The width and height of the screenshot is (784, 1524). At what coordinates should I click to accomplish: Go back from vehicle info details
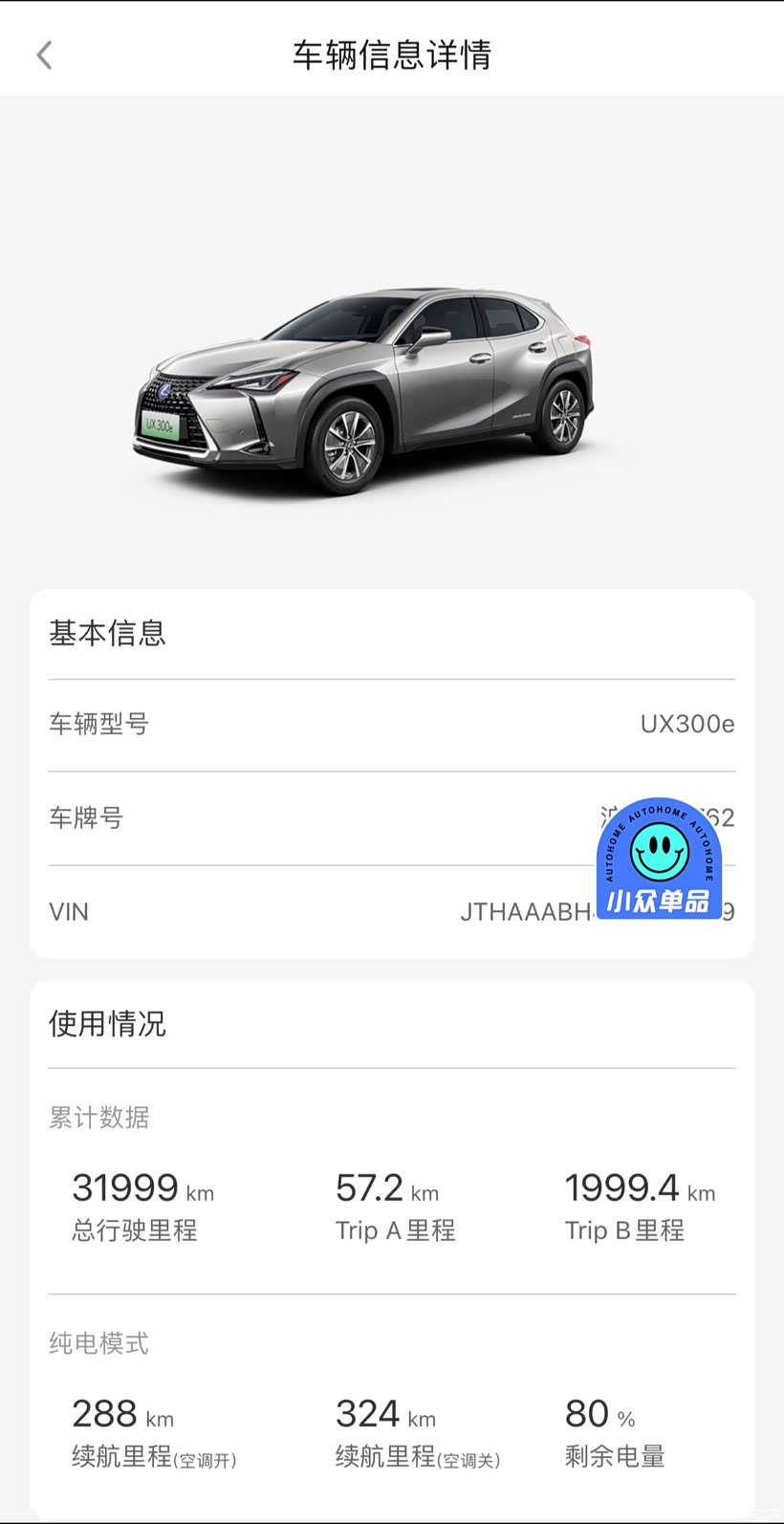(44, 55)
